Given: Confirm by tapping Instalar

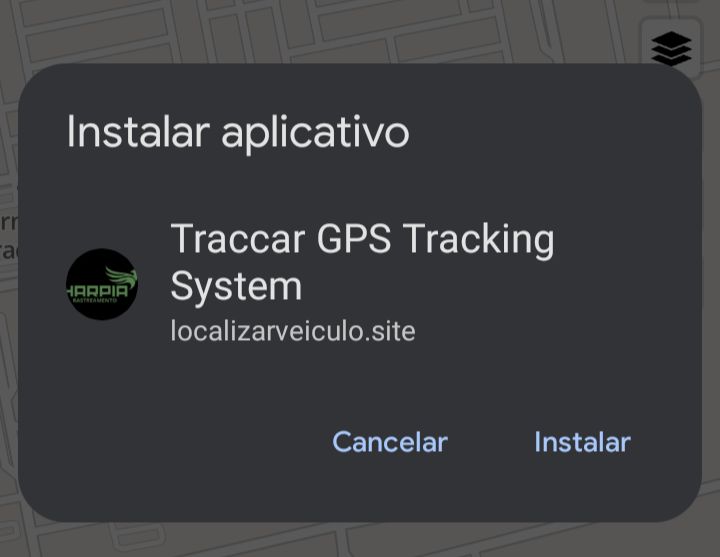Looking at the screenshot, I should [582, 442].
